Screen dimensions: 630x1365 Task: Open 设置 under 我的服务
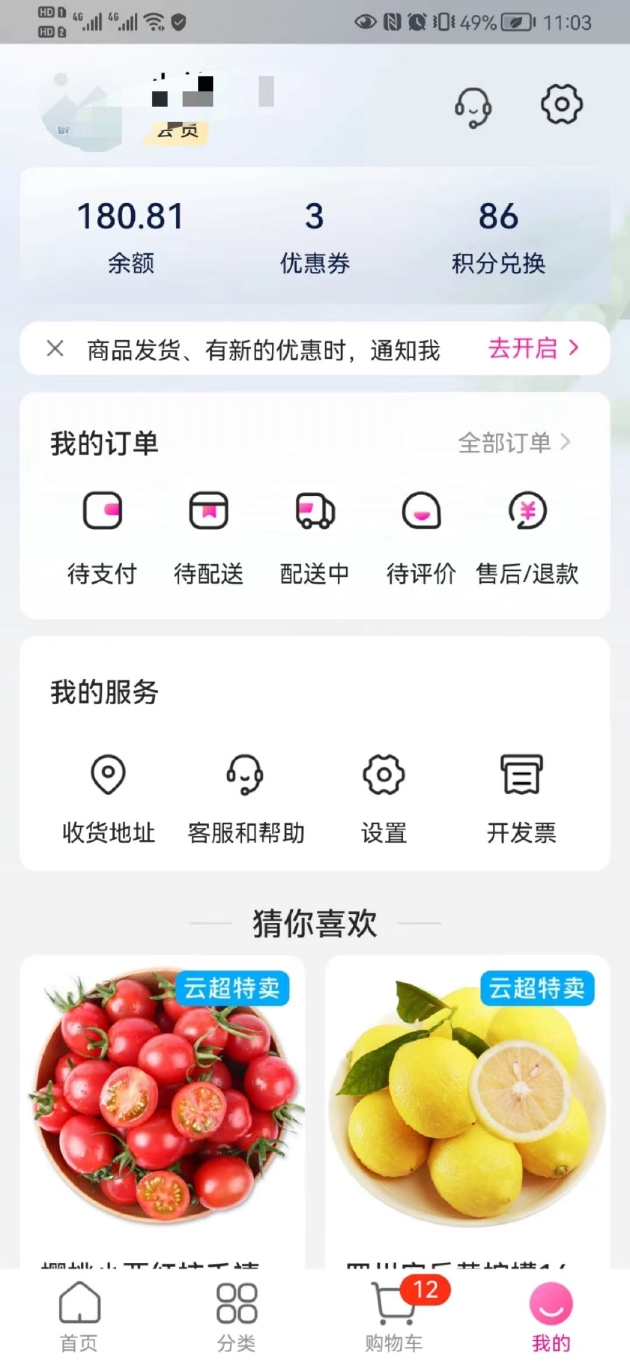(x=384, y=800)
